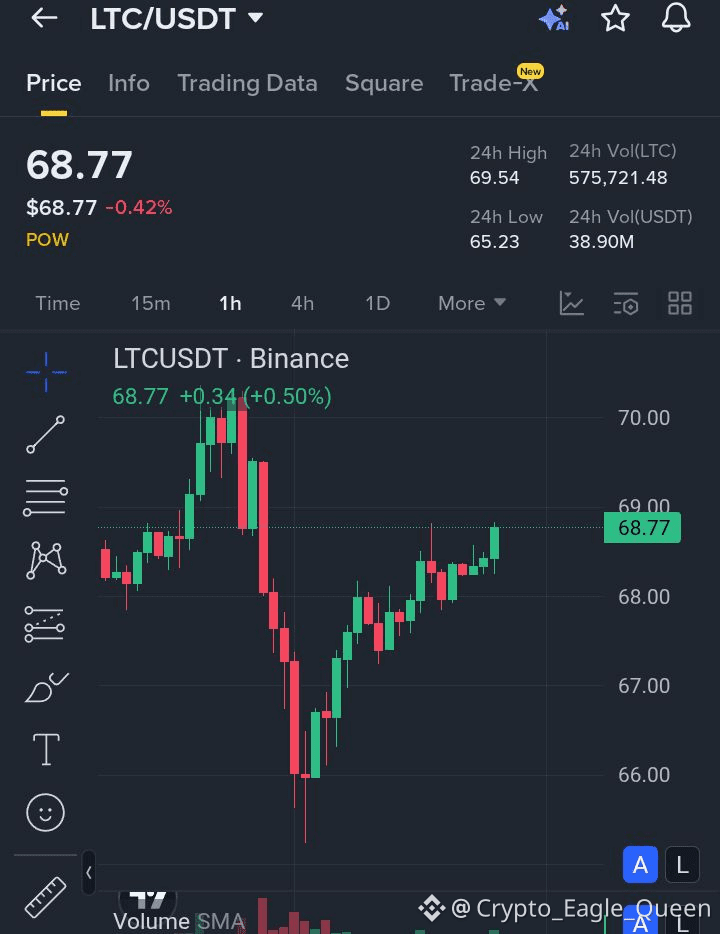The image size is (720, 934).
Task: Expand the More intervals dropdown
Action: coord(472,303)
